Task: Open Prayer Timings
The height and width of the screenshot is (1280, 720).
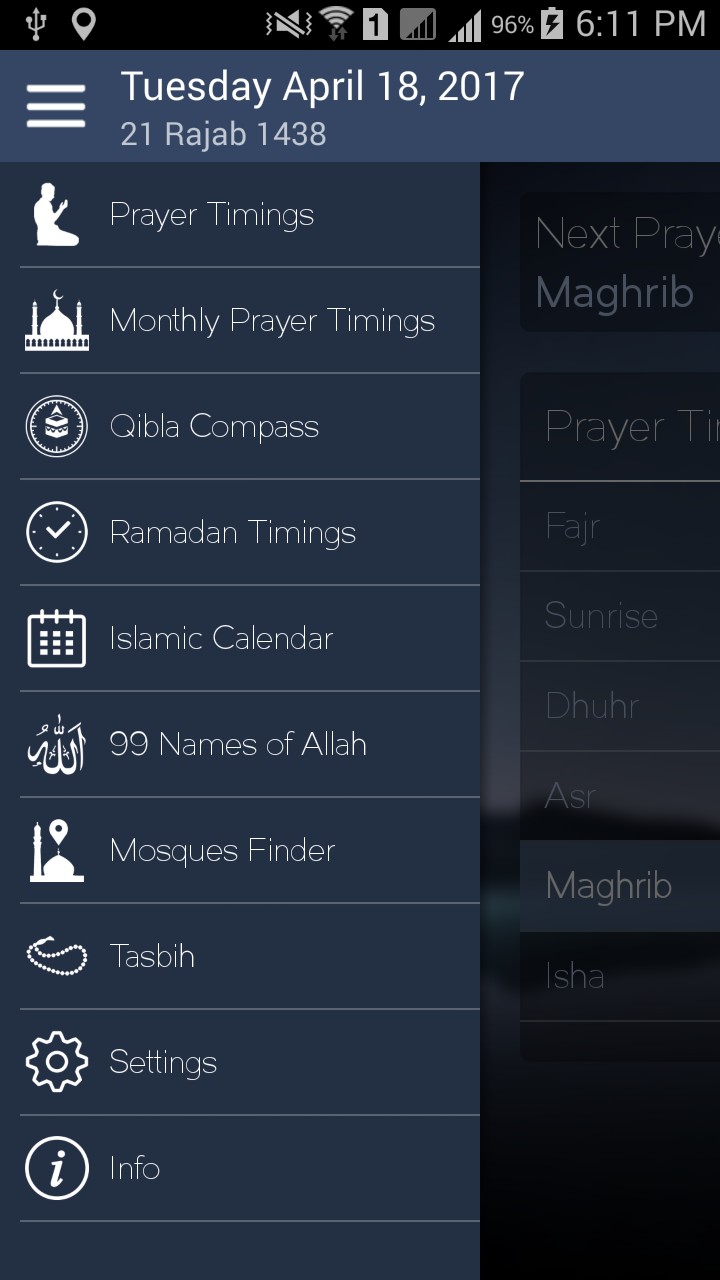Action: pyautogui.click(x=212, y=215)
